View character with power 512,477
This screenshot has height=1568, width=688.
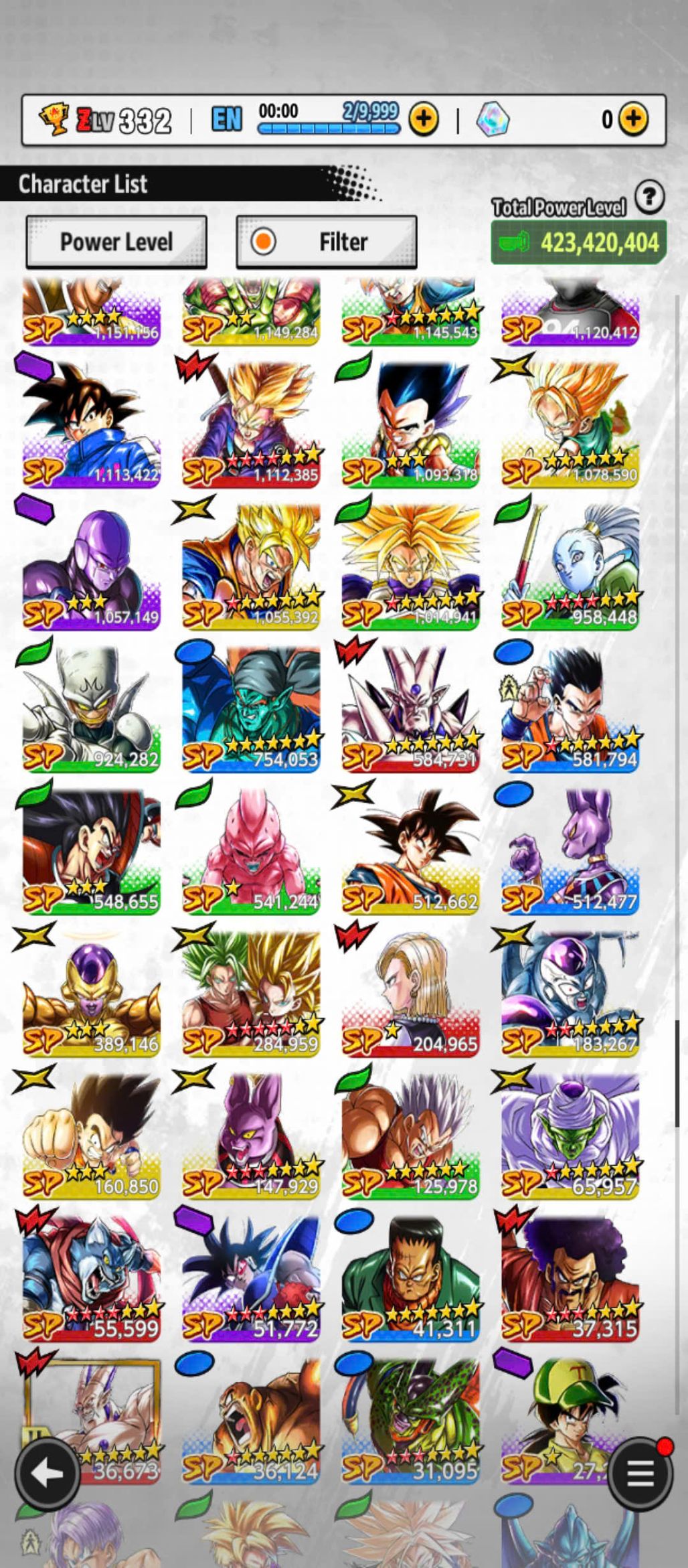coord(570,852)
